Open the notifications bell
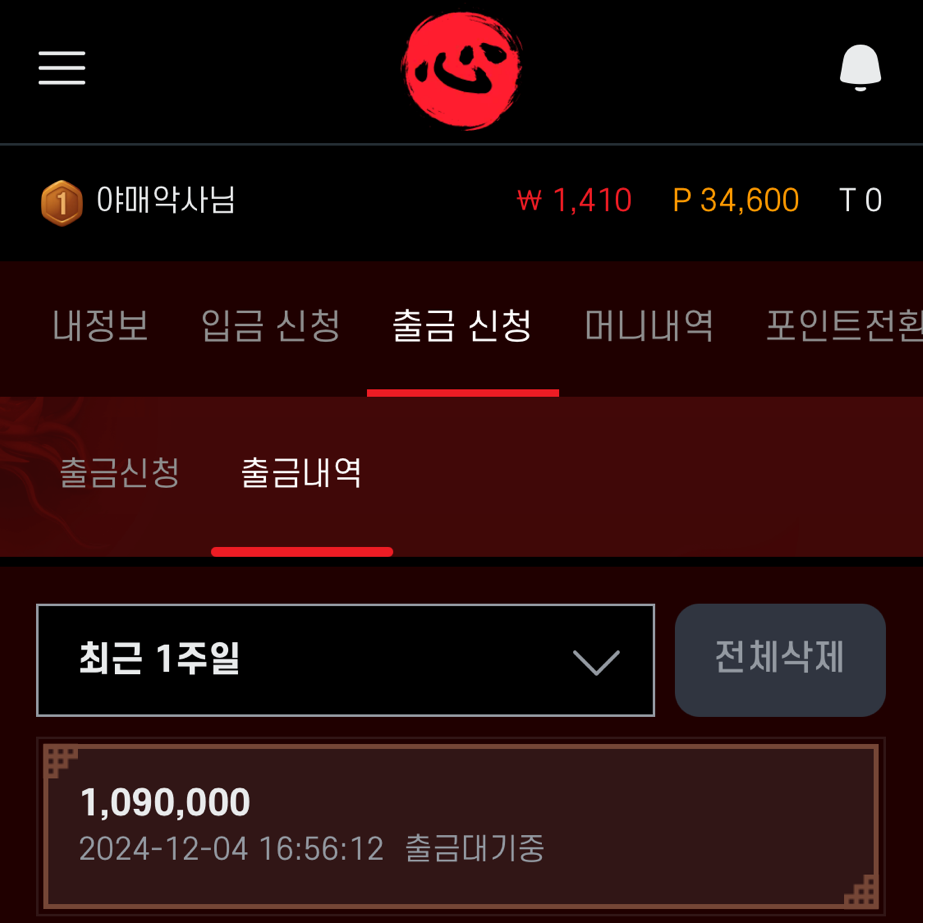Viewport: 927px width, 923px height. pos(860,68)
